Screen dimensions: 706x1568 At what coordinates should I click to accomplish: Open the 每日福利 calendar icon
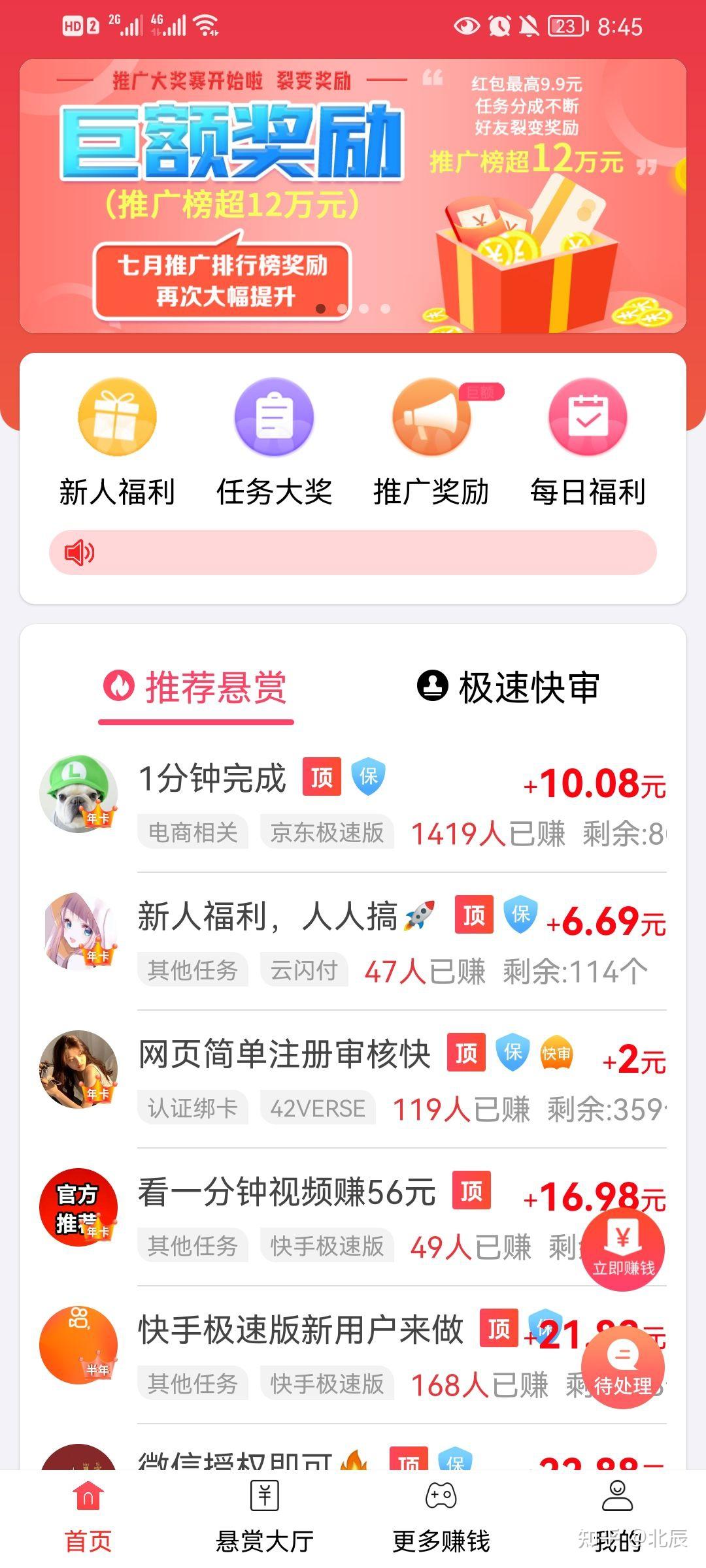(587, 418)
